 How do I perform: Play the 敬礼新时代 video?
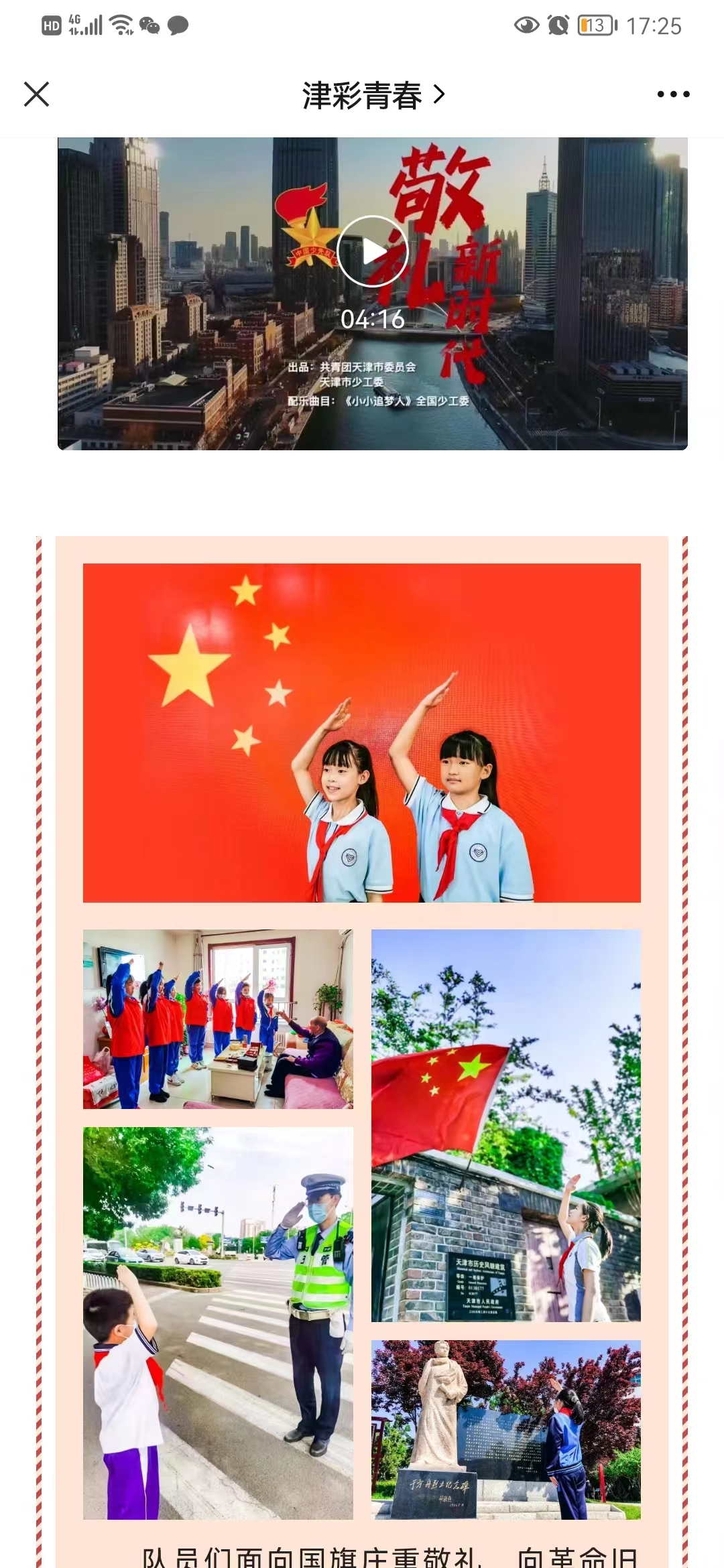point(373,251)
